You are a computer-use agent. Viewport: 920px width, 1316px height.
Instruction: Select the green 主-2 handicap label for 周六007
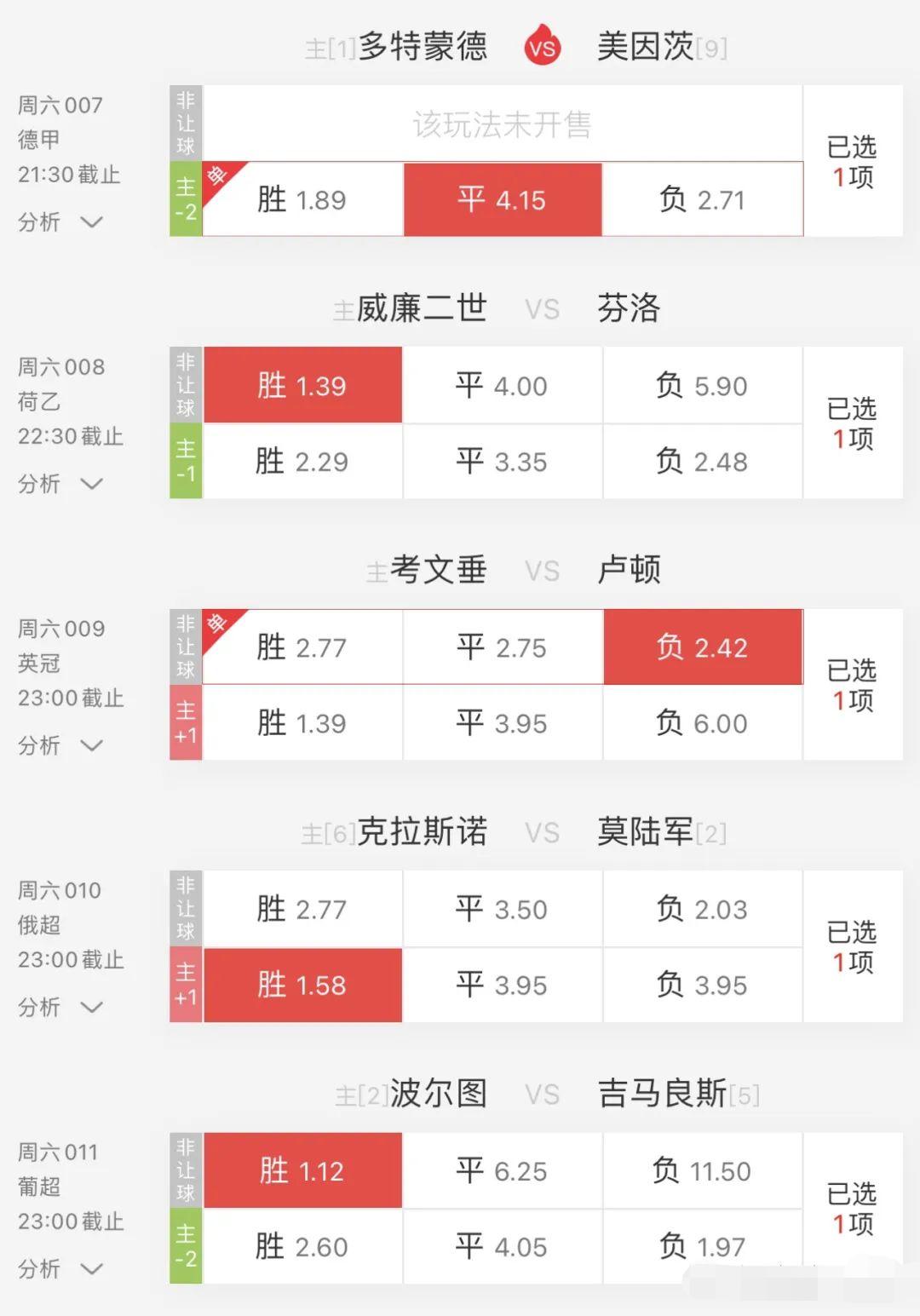(x=187, y=199)
